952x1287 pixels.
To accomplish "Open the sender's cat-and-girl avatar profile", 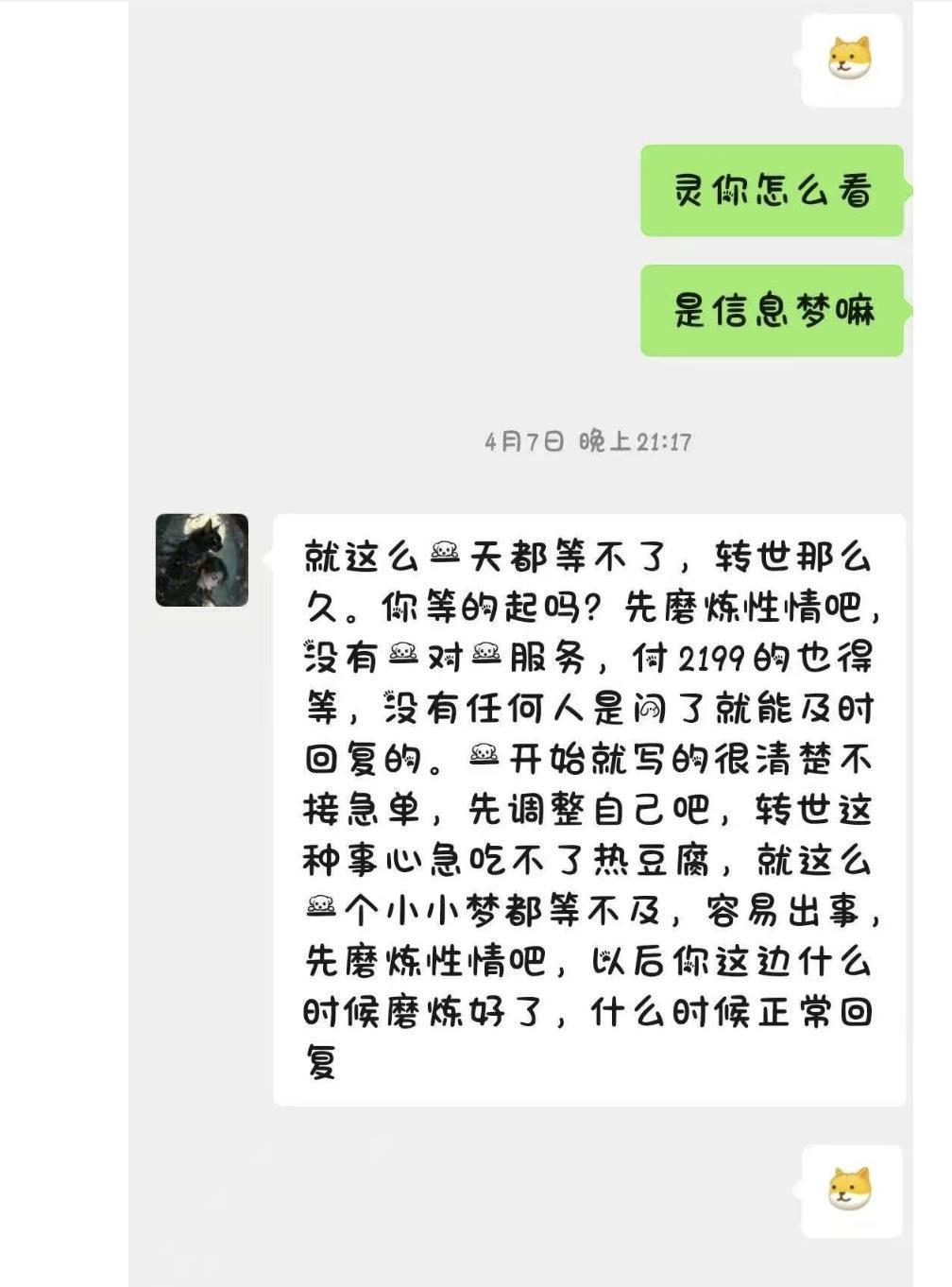I will [x=202, y=560].
